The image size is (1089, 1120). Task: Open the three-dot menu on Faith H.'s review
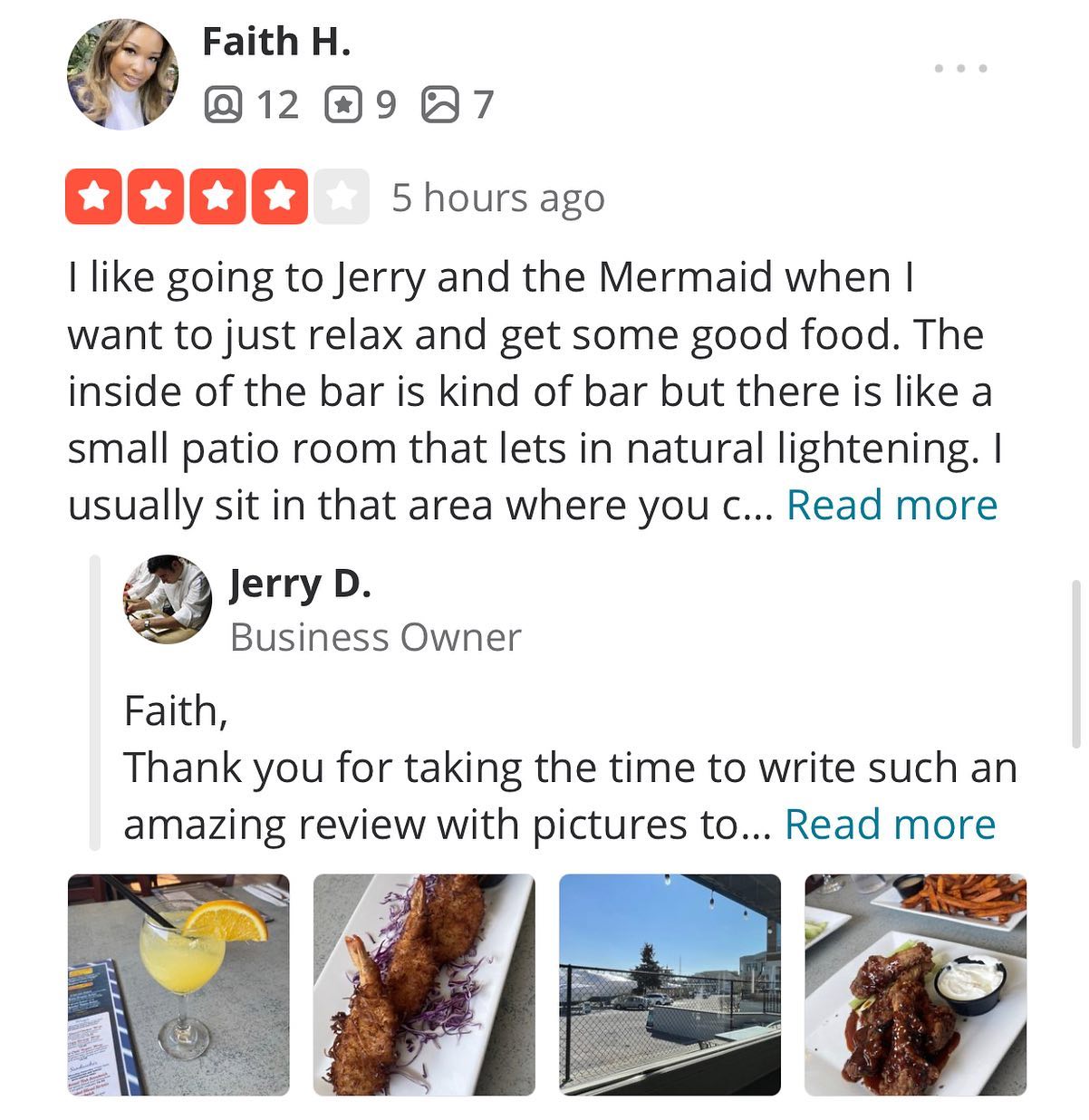[960, 68]
